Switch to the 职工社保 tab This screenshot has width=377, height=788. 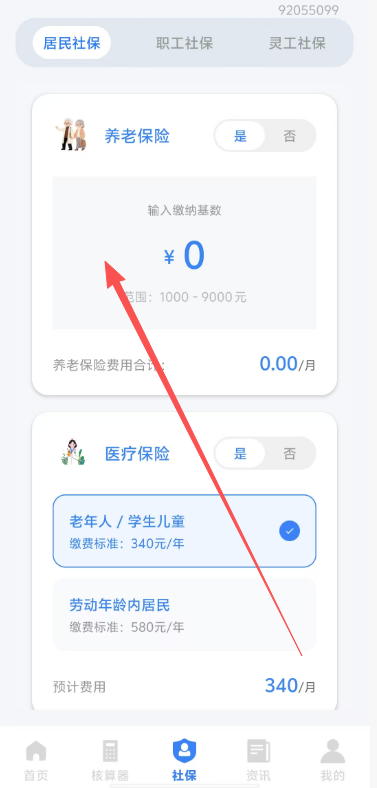click(184, 43)
